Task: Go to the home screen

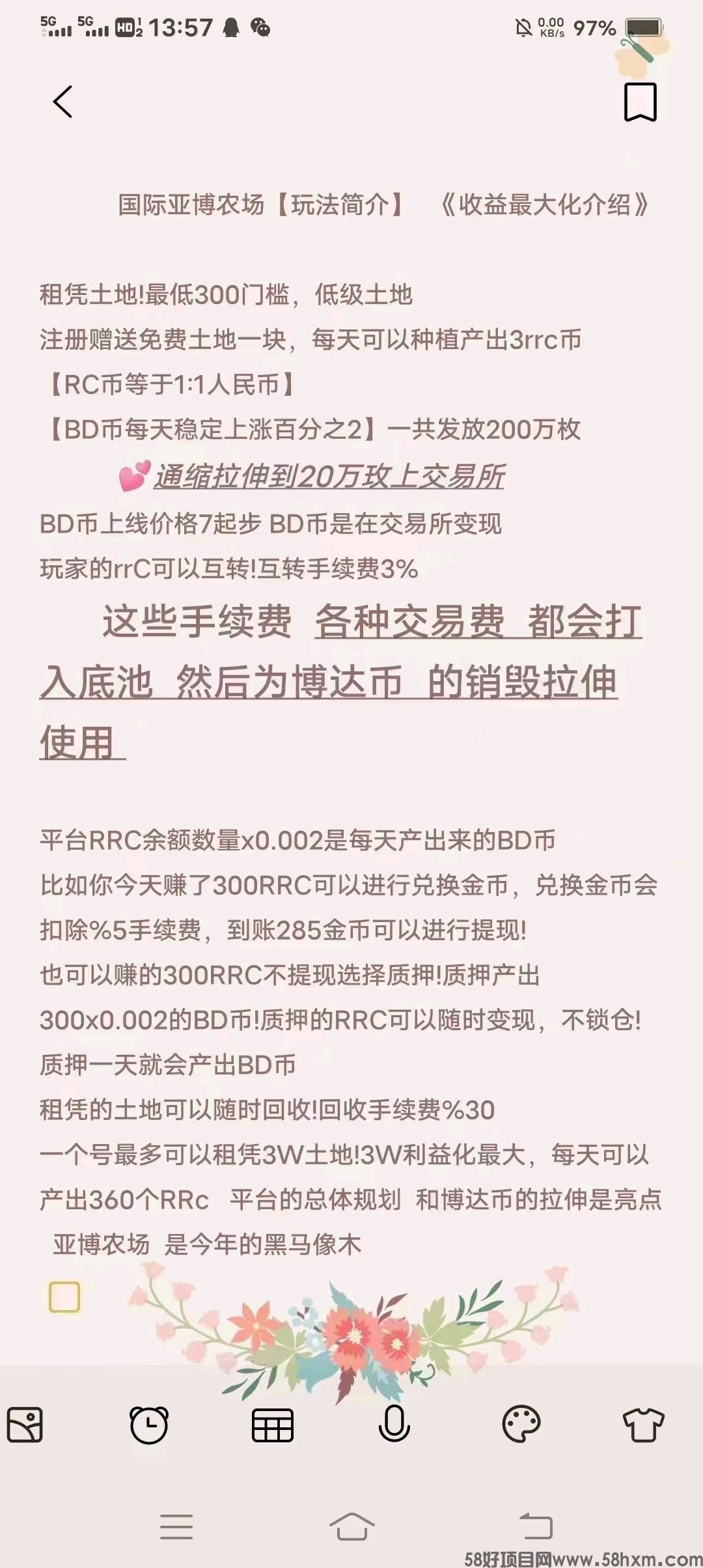Action: coord(351,1526)
